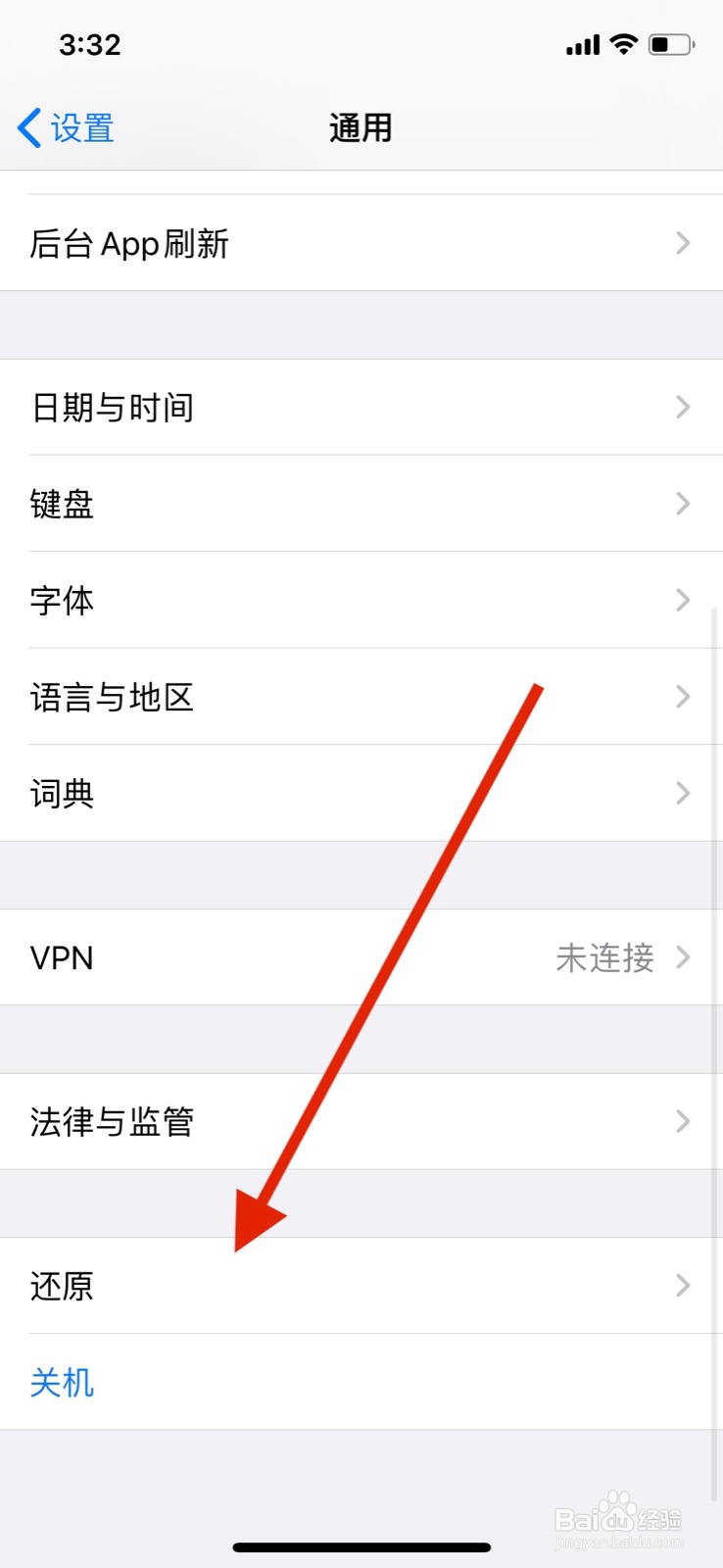Expand the 日期与时间 row chevron
723x1568 pixels.
pos(683,408)
